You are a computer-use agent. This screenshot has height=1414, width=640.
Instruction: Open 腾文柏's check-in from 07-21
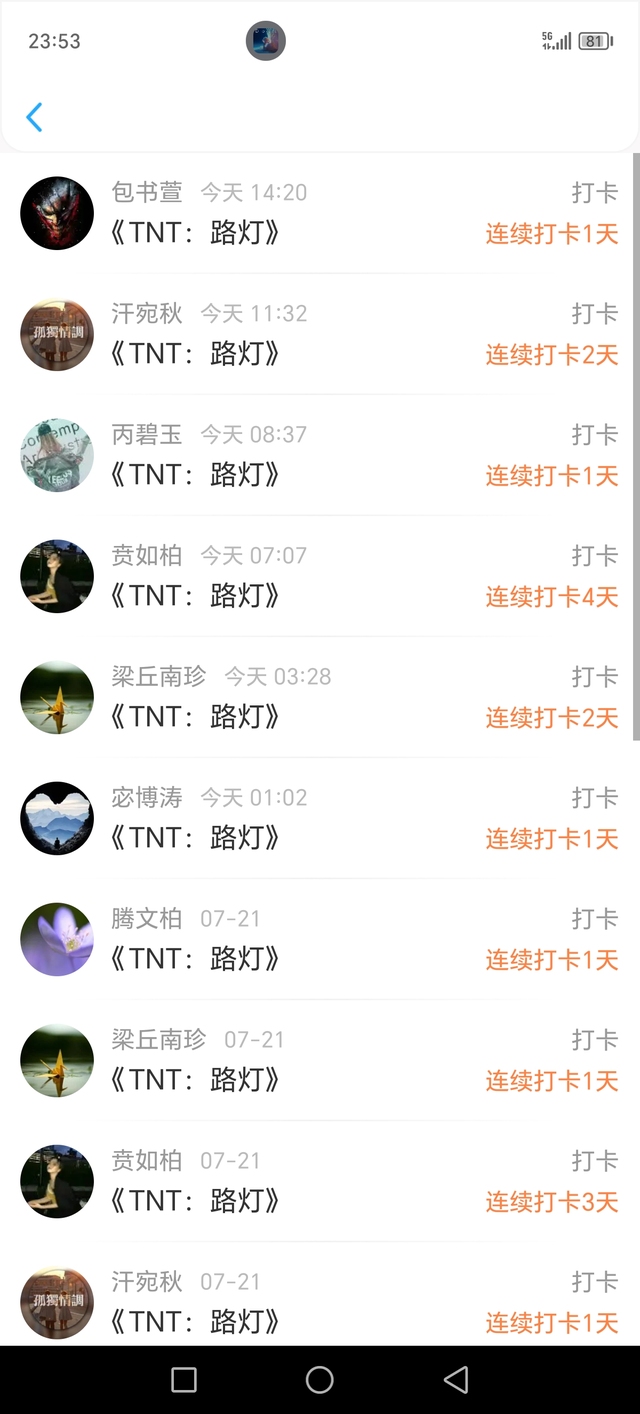[x=320, y=939]
